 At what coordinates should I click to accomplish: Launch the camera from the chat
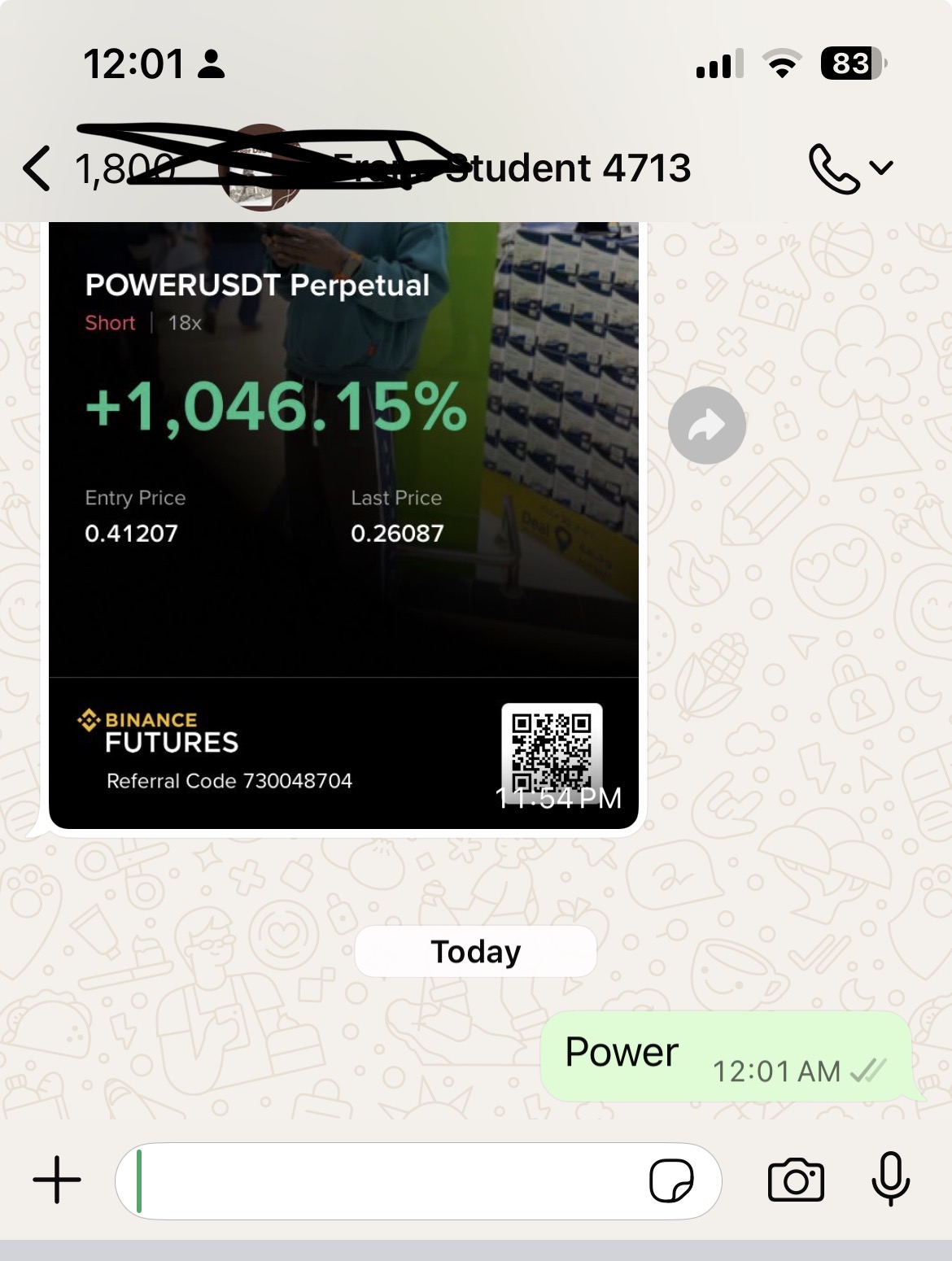[796, 1180]
